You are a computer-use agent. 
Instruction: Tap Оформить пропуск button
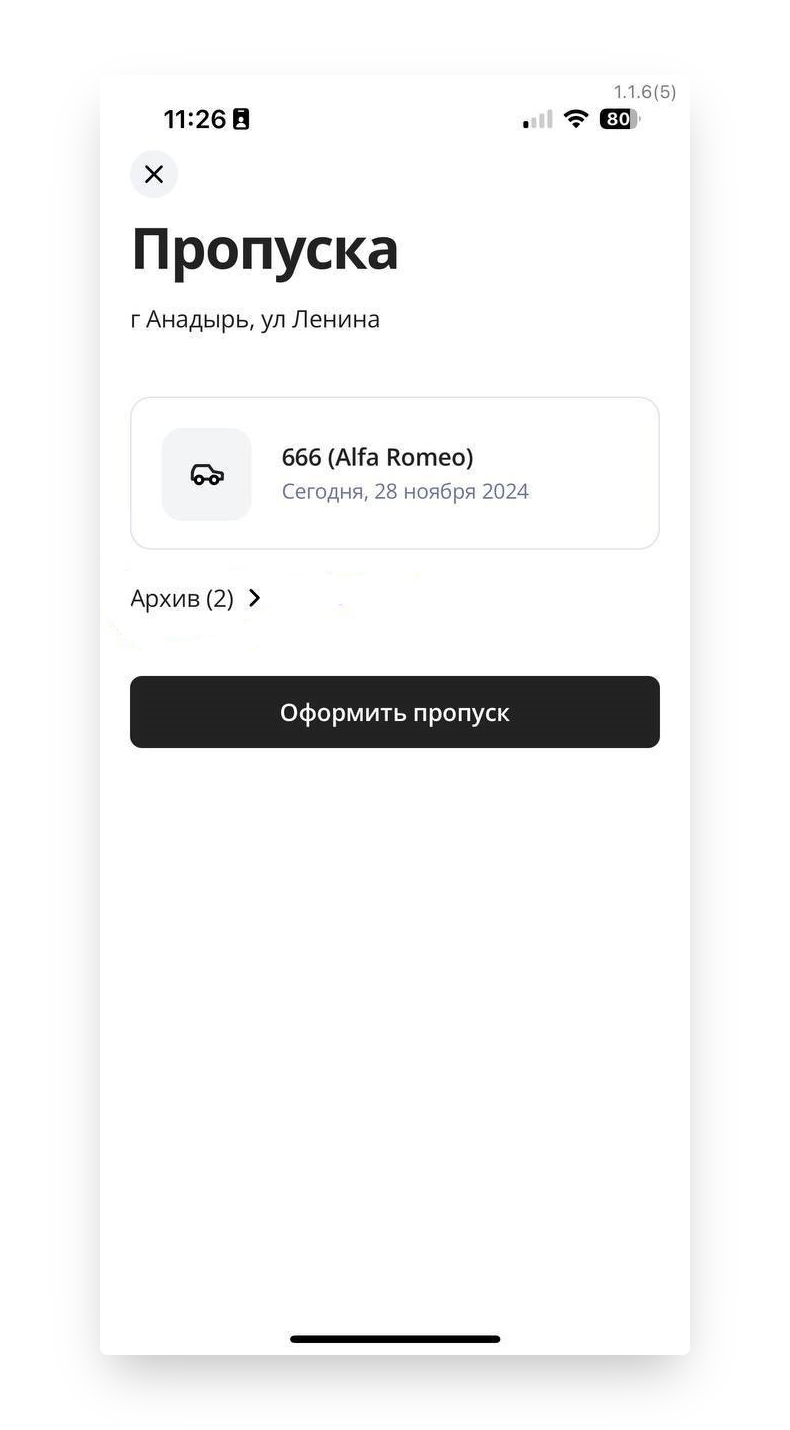[394, 712]
